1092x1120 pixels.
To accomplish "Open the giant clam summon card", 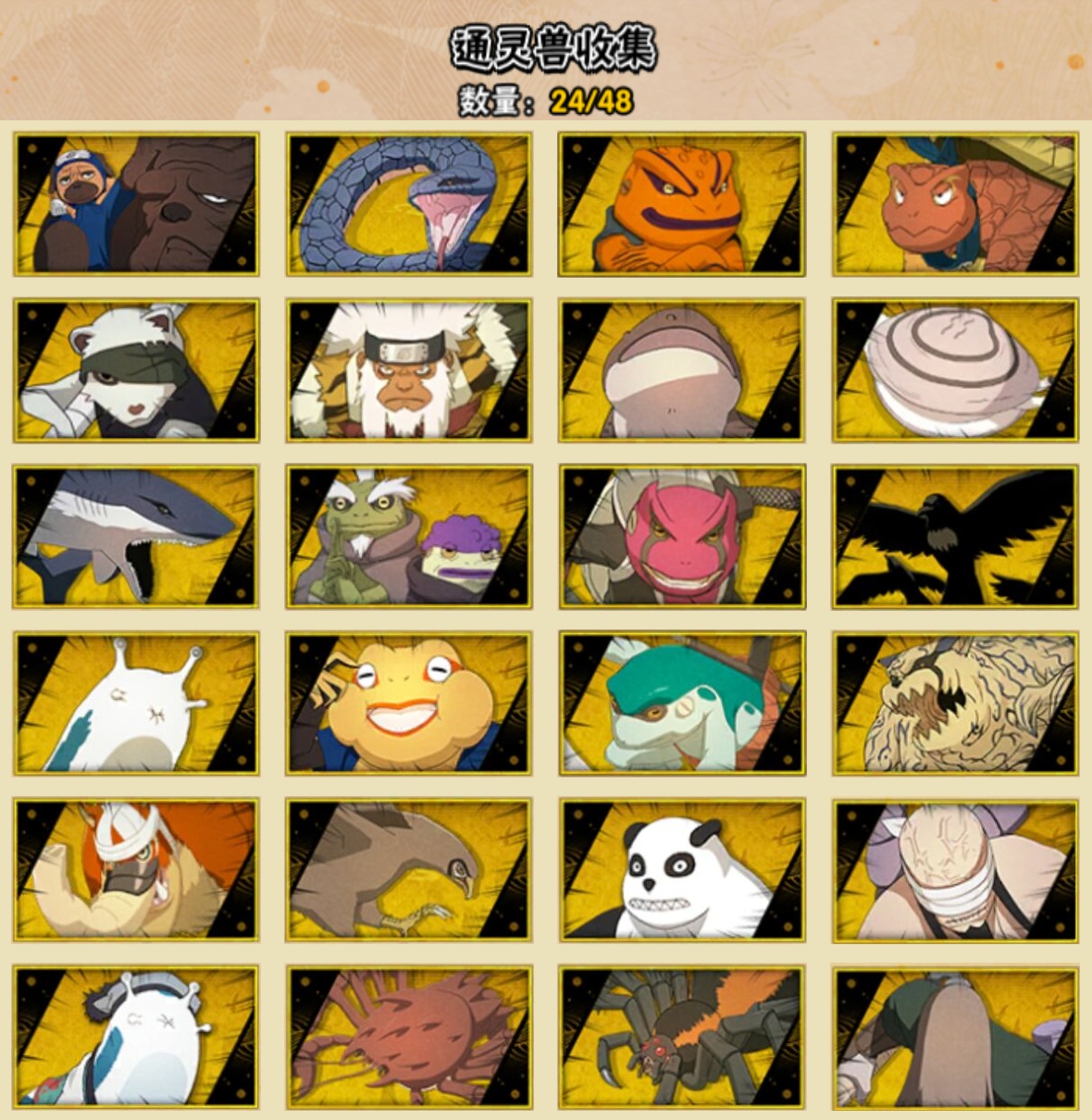I will coord(955,370).
